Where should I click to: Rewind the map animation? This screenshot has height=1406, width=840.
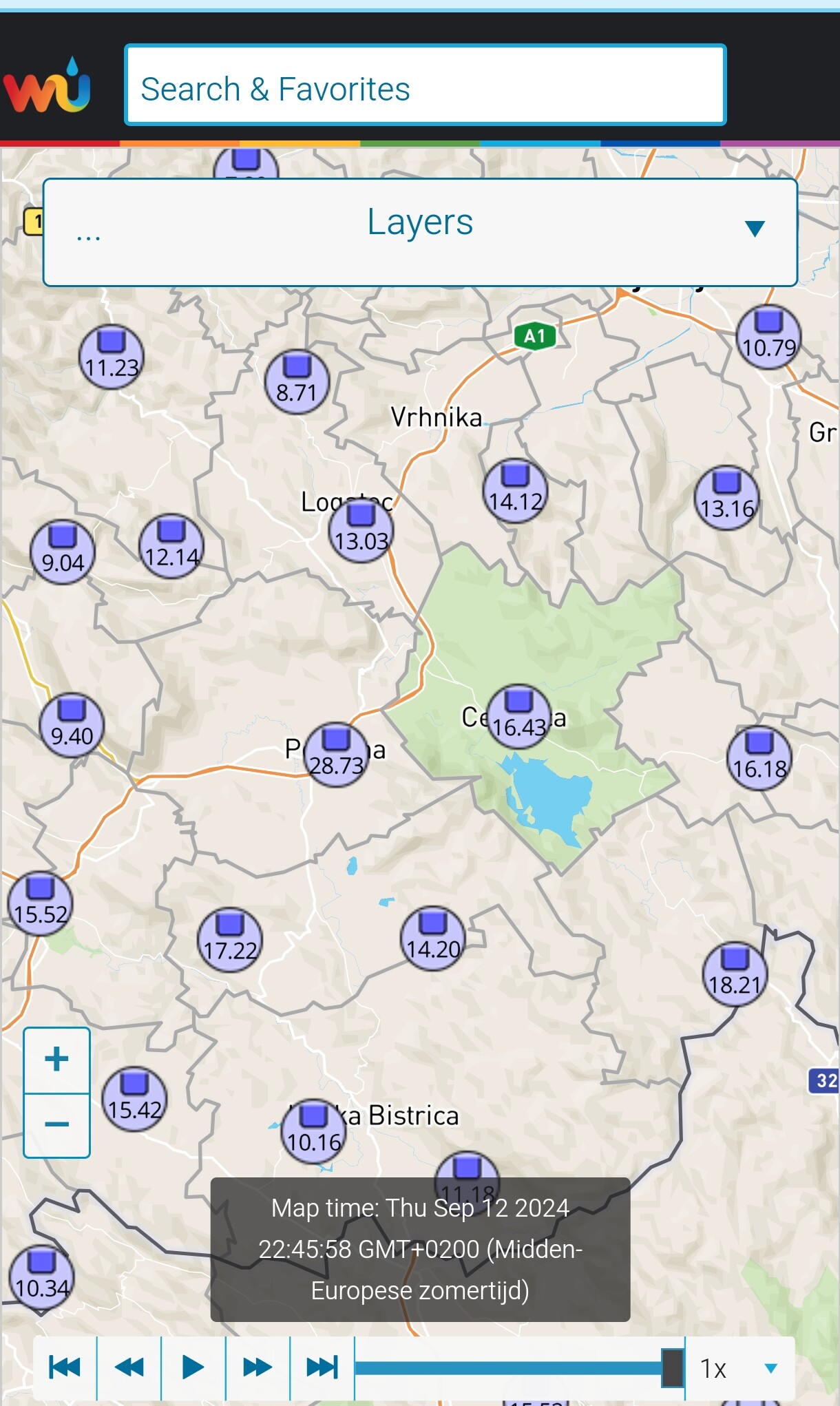click(129, 1367)
